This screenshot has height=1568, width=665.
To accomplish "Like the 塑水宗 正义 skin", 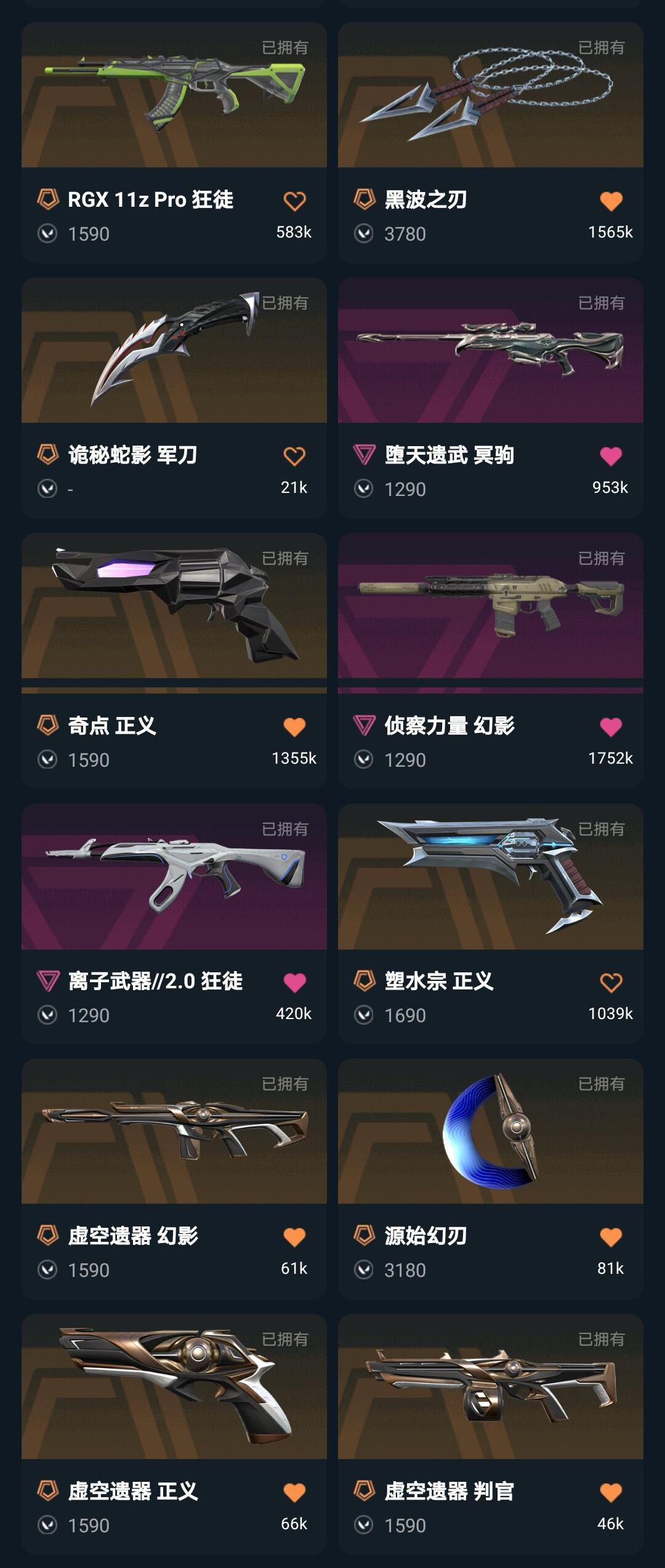I will tap(611, 983).
